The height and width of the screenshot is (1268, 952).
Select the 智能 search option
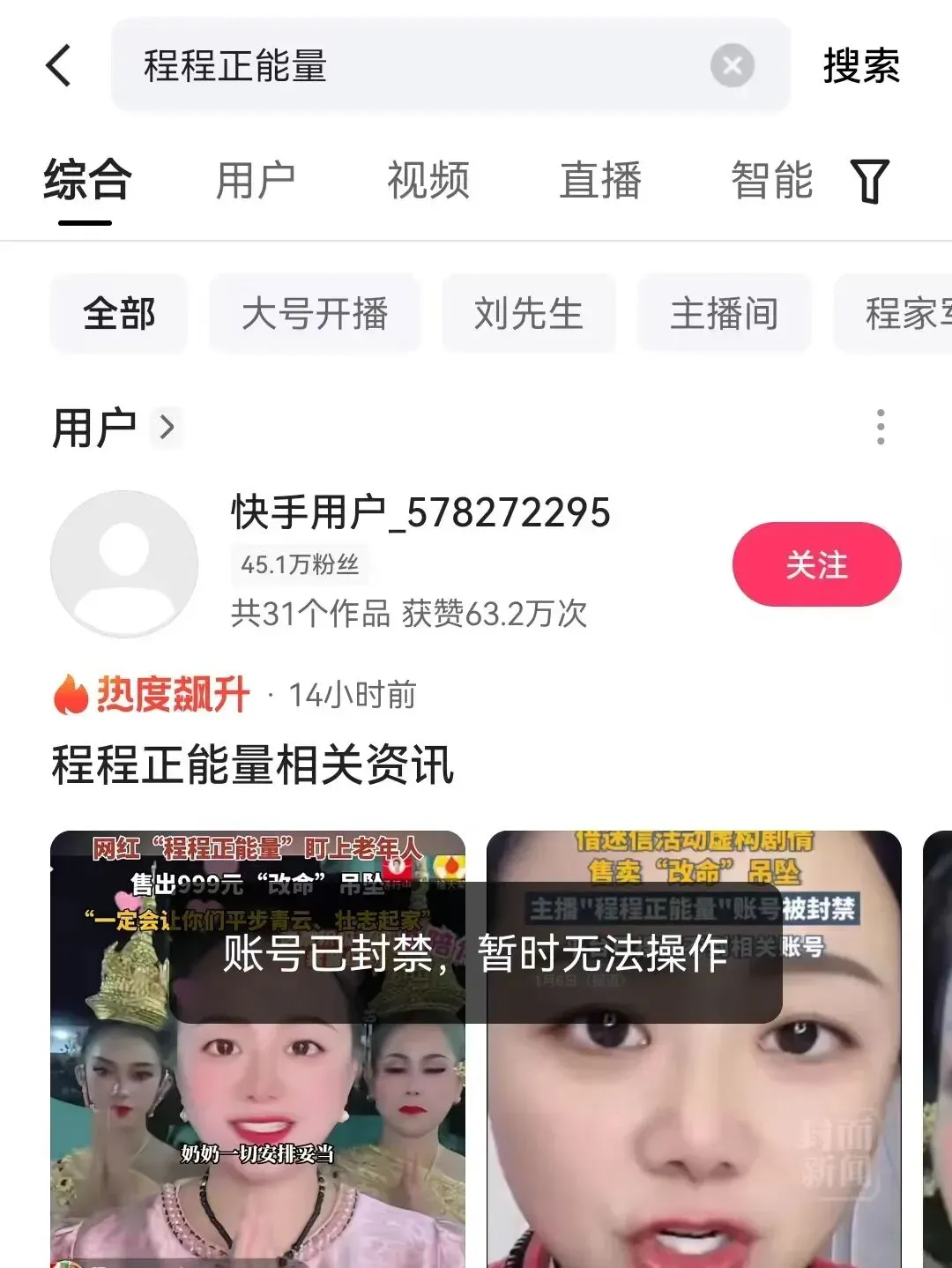(x=771, y=181)
